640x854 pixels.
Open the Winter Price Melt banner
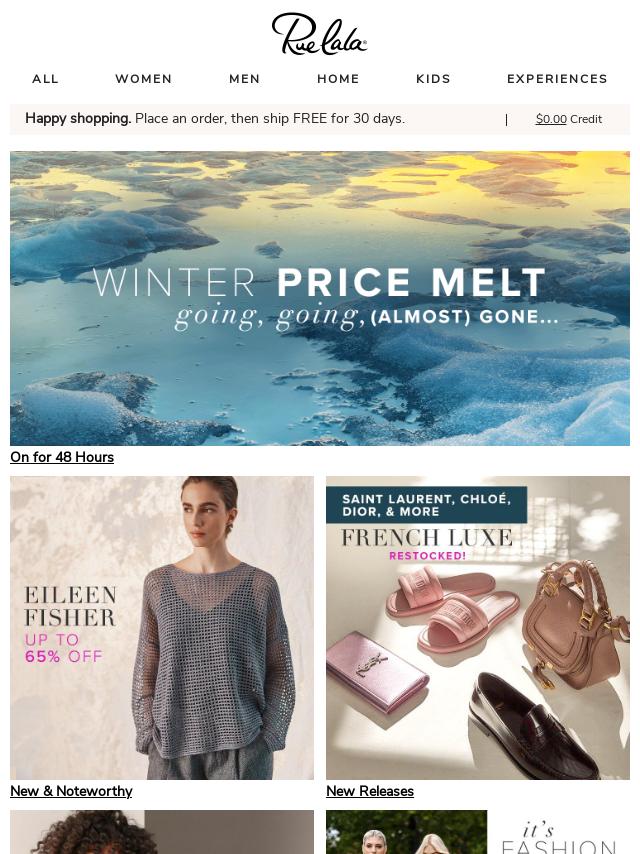pos(320,298)
